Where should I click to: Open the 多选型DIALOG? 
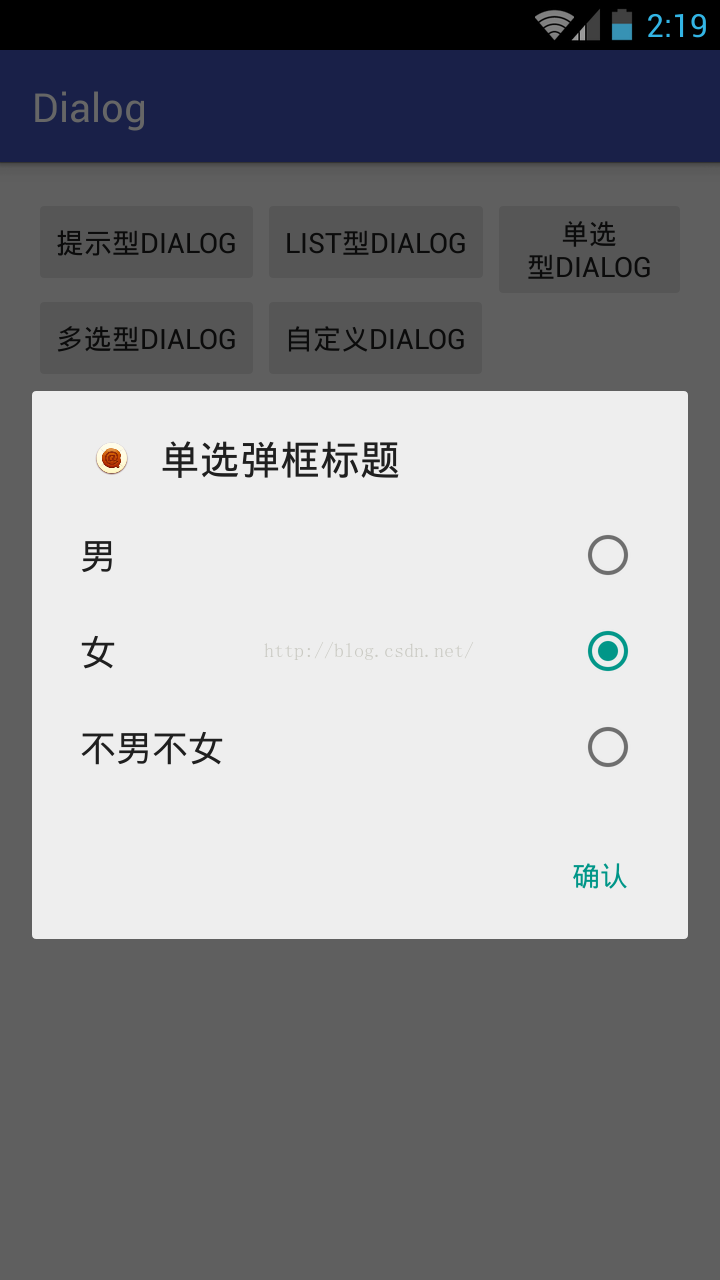146,337
